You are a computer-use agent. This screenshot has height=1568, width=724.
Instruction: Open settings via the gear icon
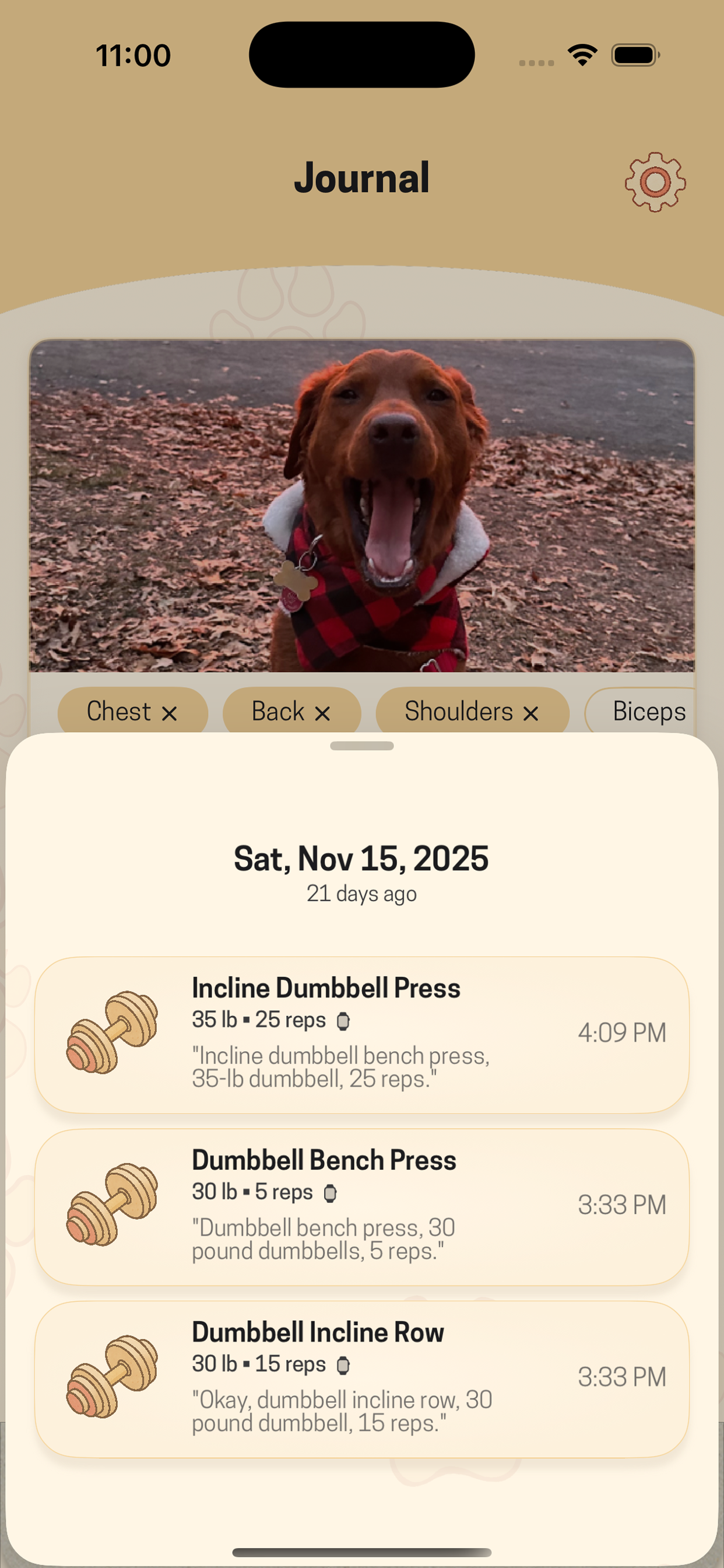(x=654, y=182)
